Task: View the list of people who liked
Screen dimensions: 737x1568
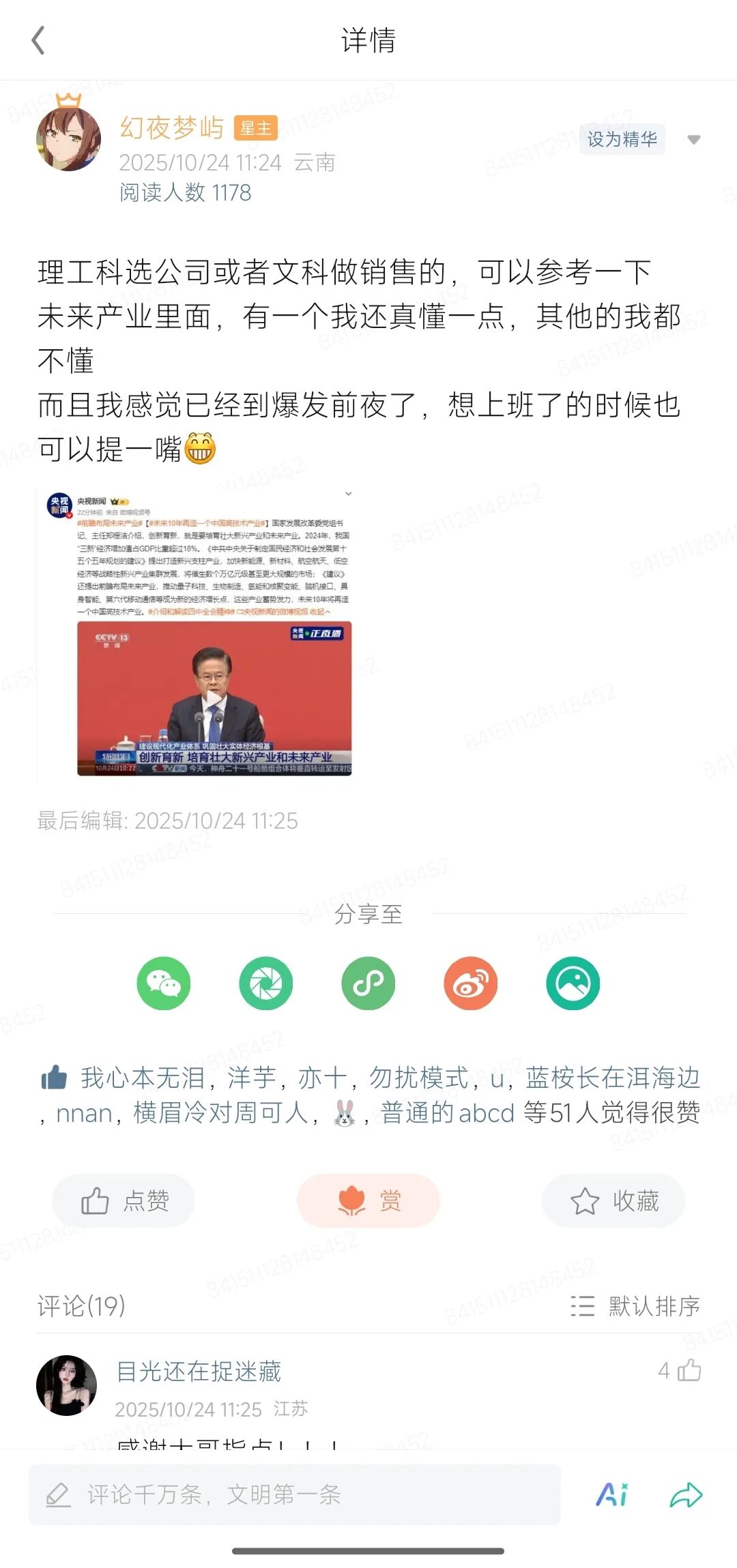Action: [611, 1113]
